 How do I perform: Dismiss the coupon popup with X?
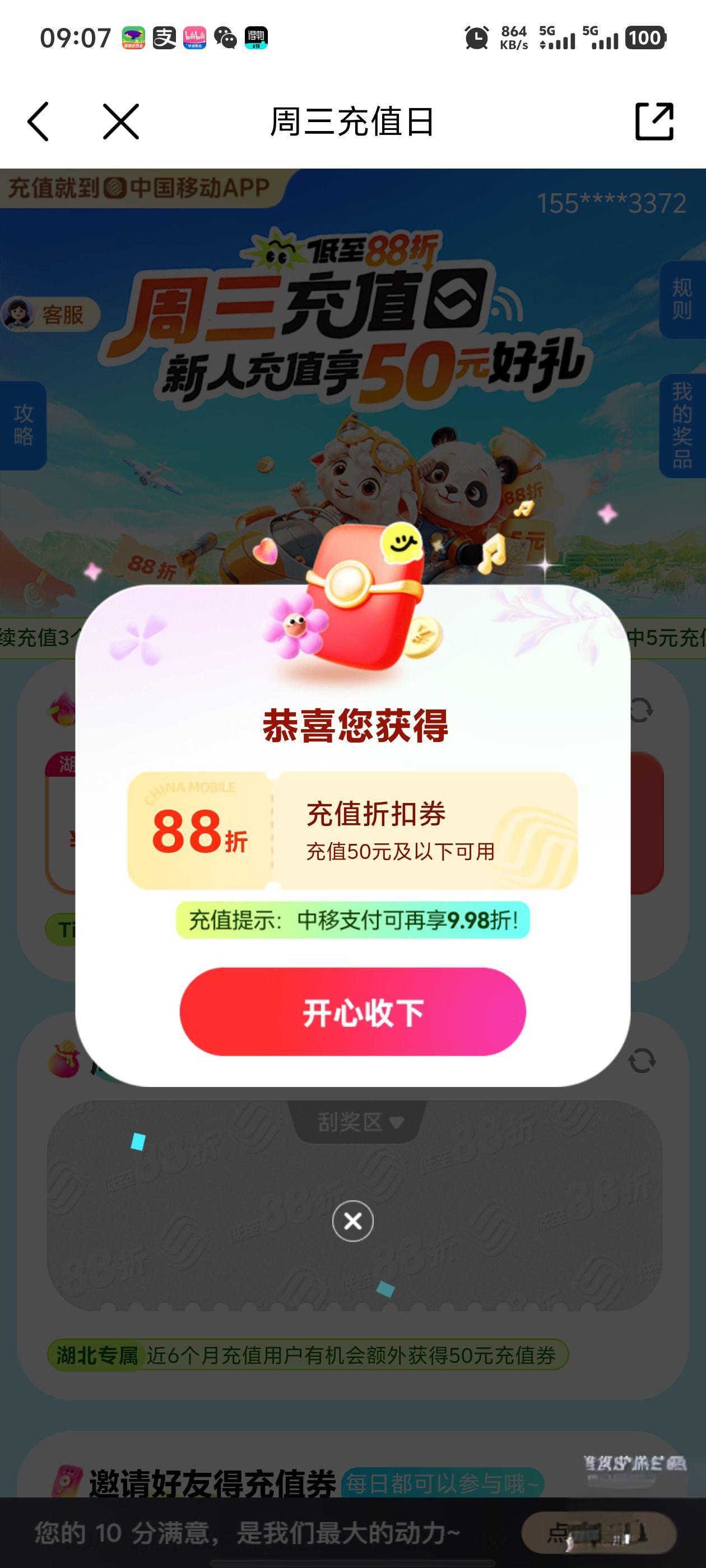click(352, 1220)
